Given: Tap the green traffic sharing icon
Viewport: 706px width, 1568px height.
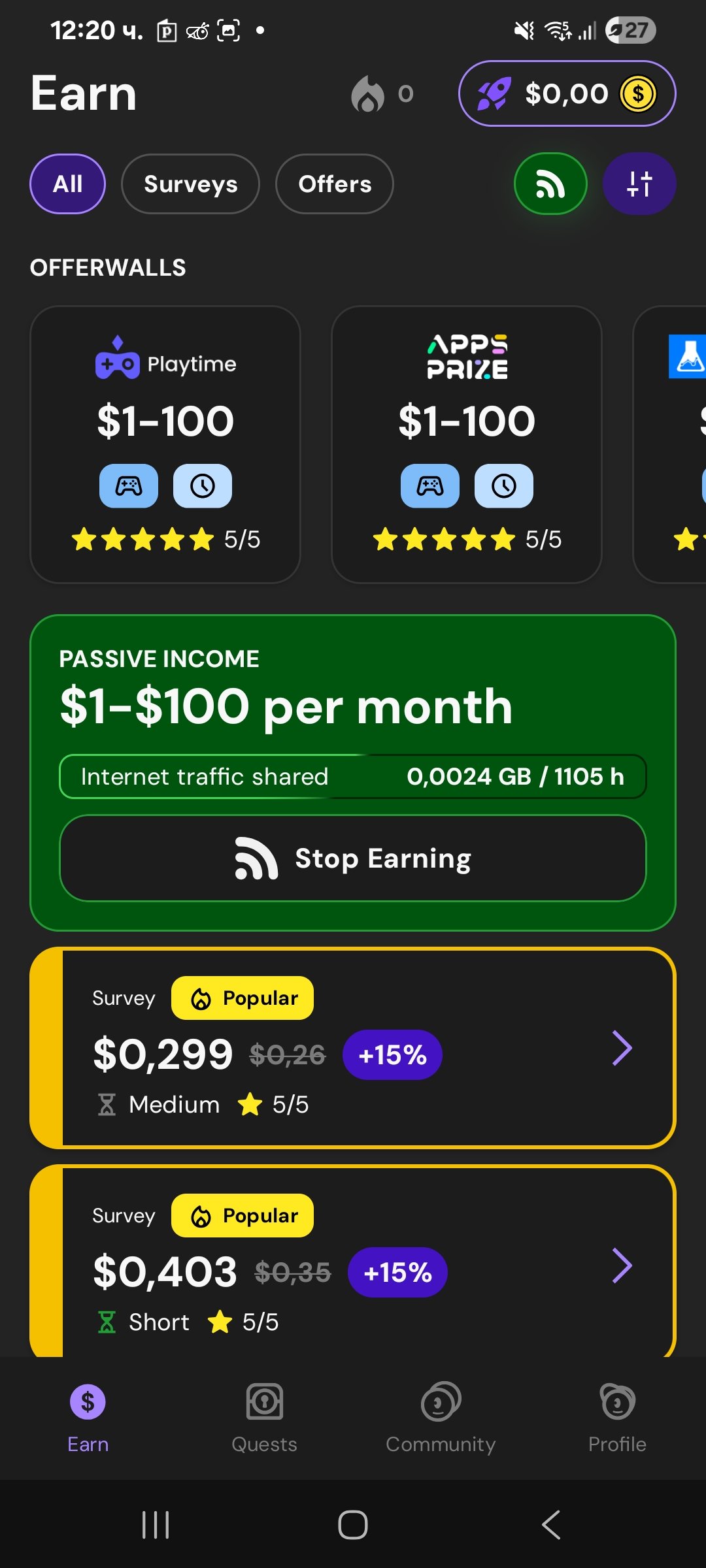Looking at the screenshot, I should click(x=550, y=184).
